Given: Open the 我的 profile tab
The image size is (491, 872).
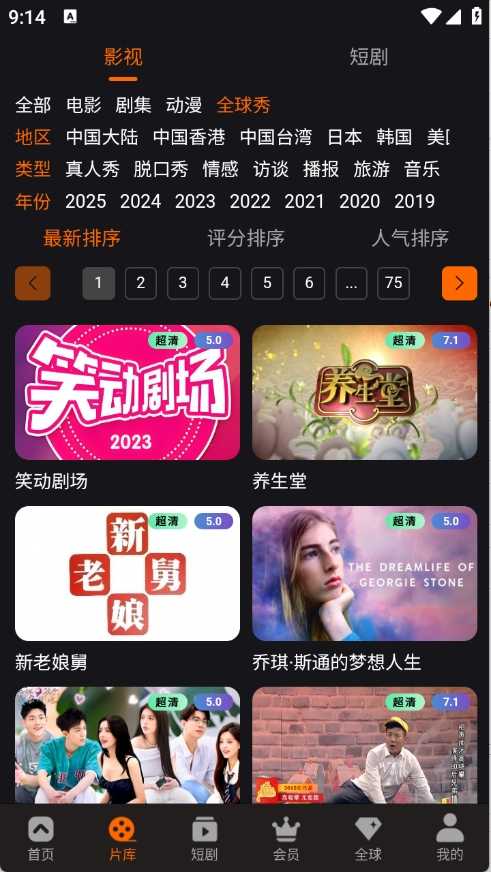Looking at the screenshot, I should click(450, 839).
